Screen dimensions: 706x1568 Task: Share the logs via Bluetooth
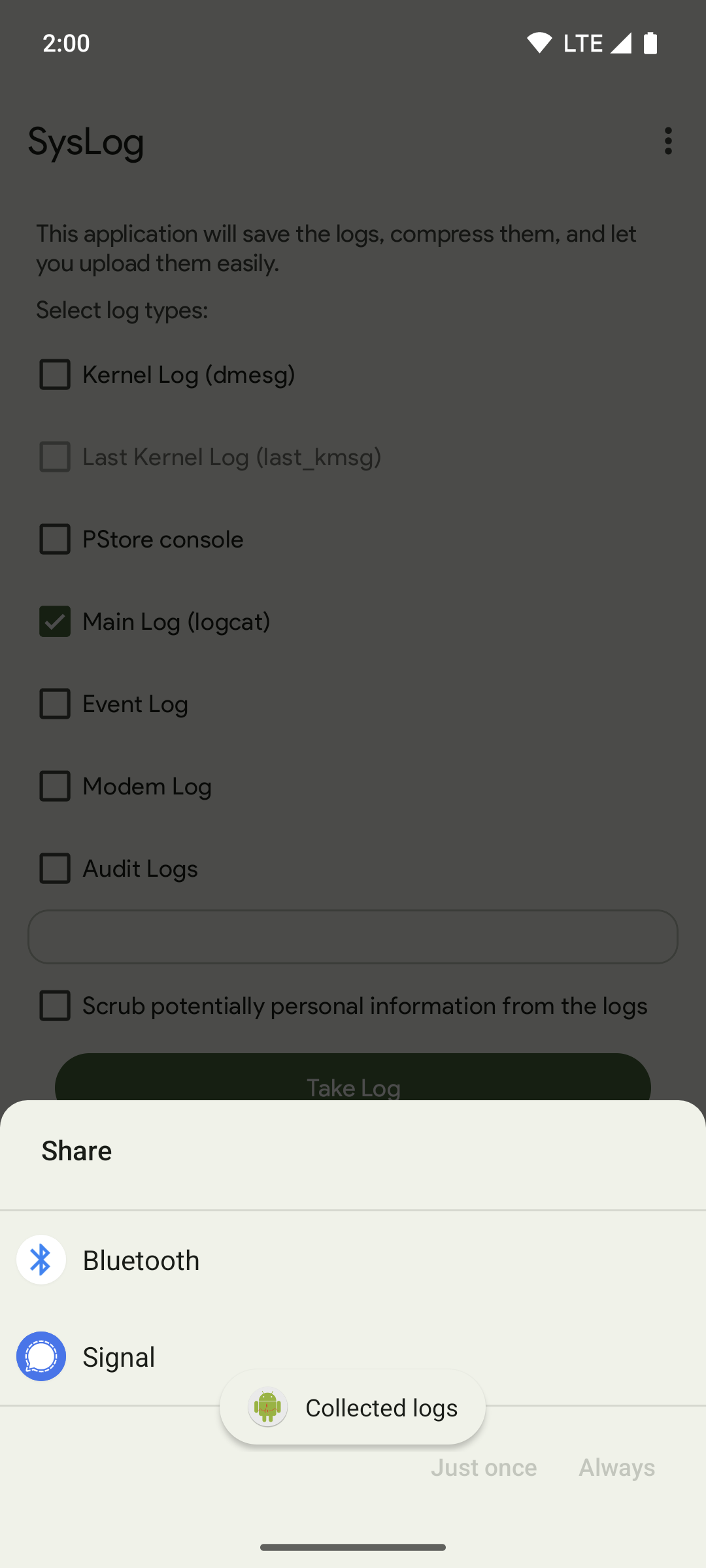[x=353, y=1260]
